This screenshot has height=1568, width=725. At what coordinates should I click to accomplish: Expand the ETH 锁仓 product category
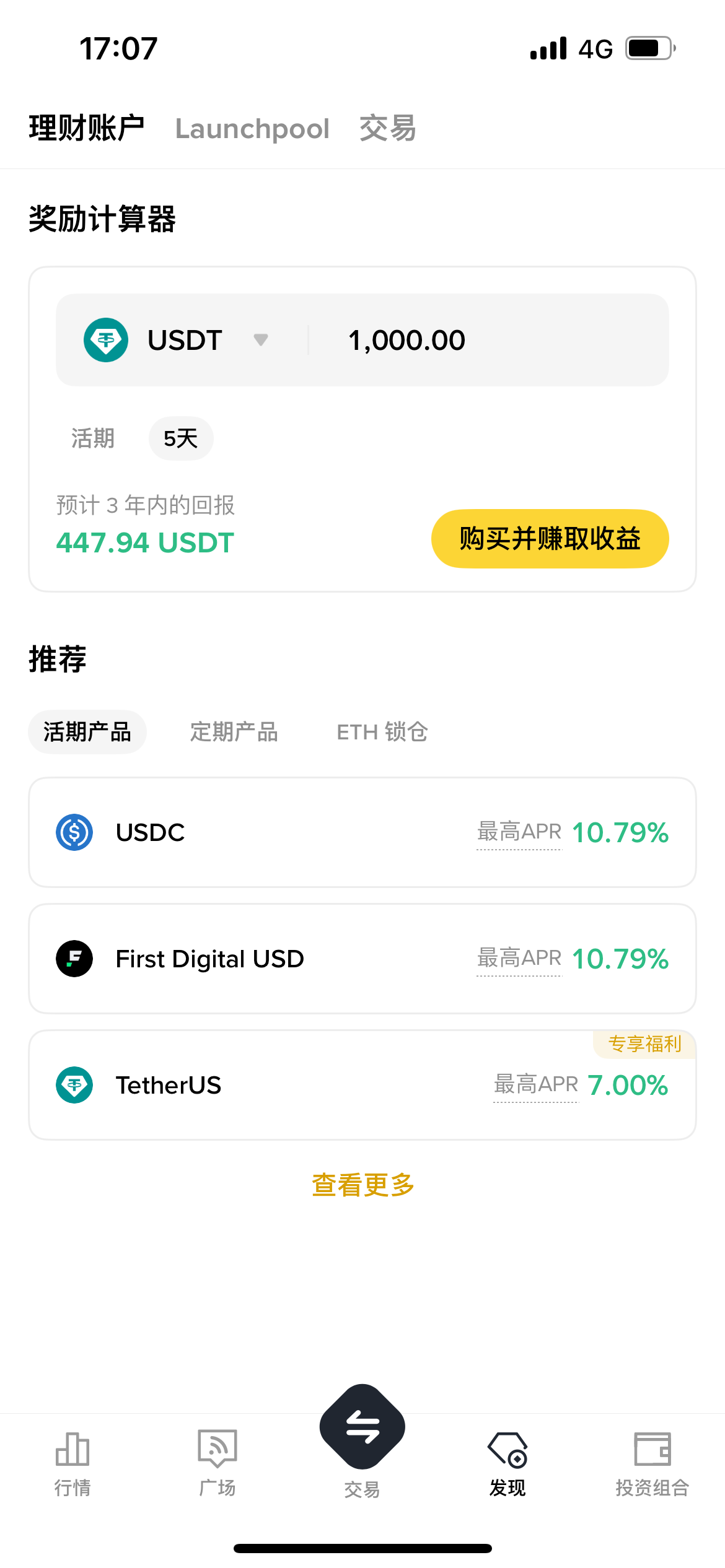(x=382, y=731)
